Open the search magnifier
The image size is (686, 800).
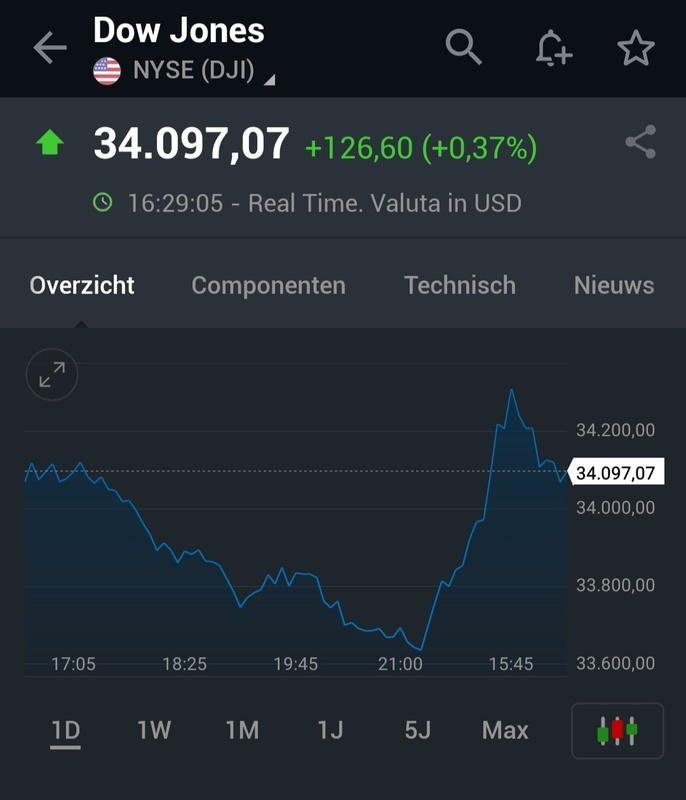464,47
